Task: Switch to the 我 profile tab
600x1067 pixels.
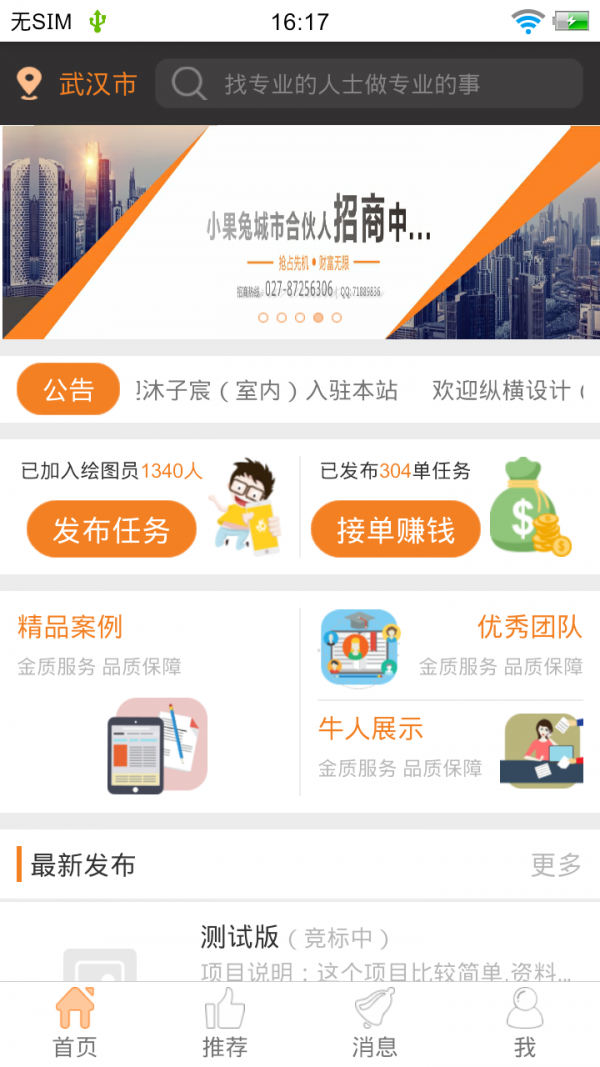Action: point(525,1024)
